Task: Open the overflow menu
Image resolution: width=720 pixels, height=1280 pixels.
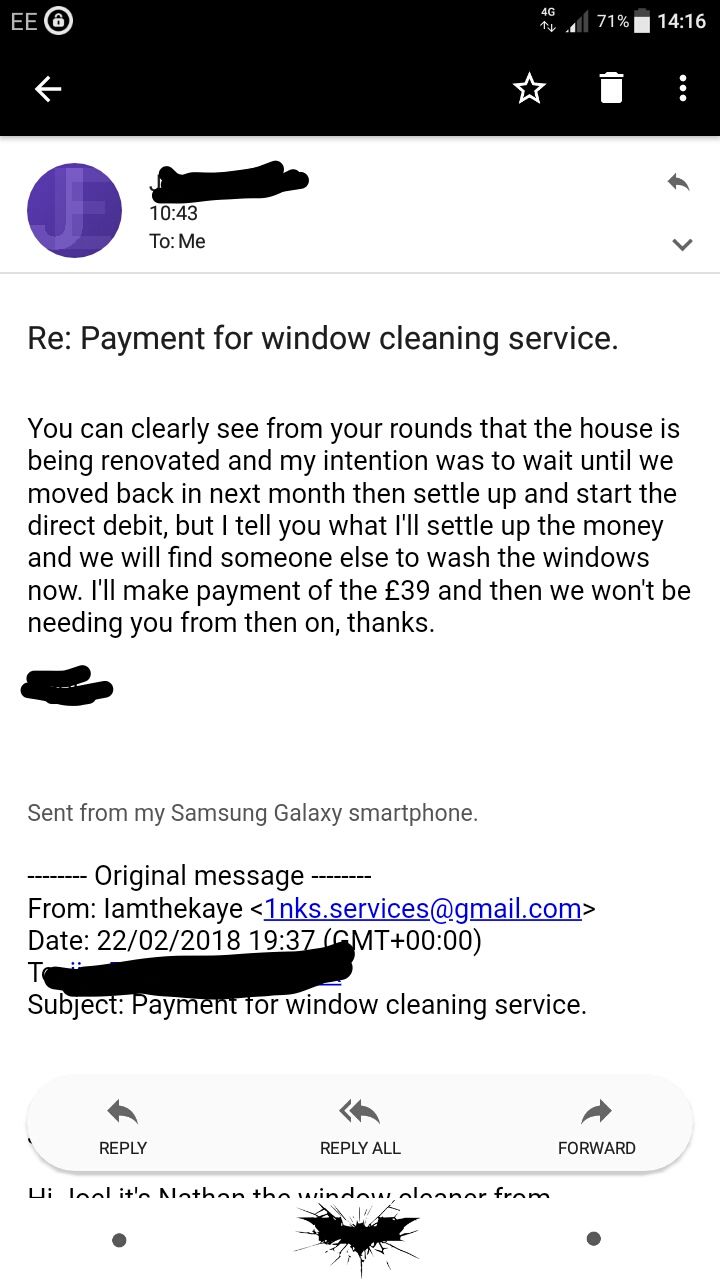Action: (683, 89)
